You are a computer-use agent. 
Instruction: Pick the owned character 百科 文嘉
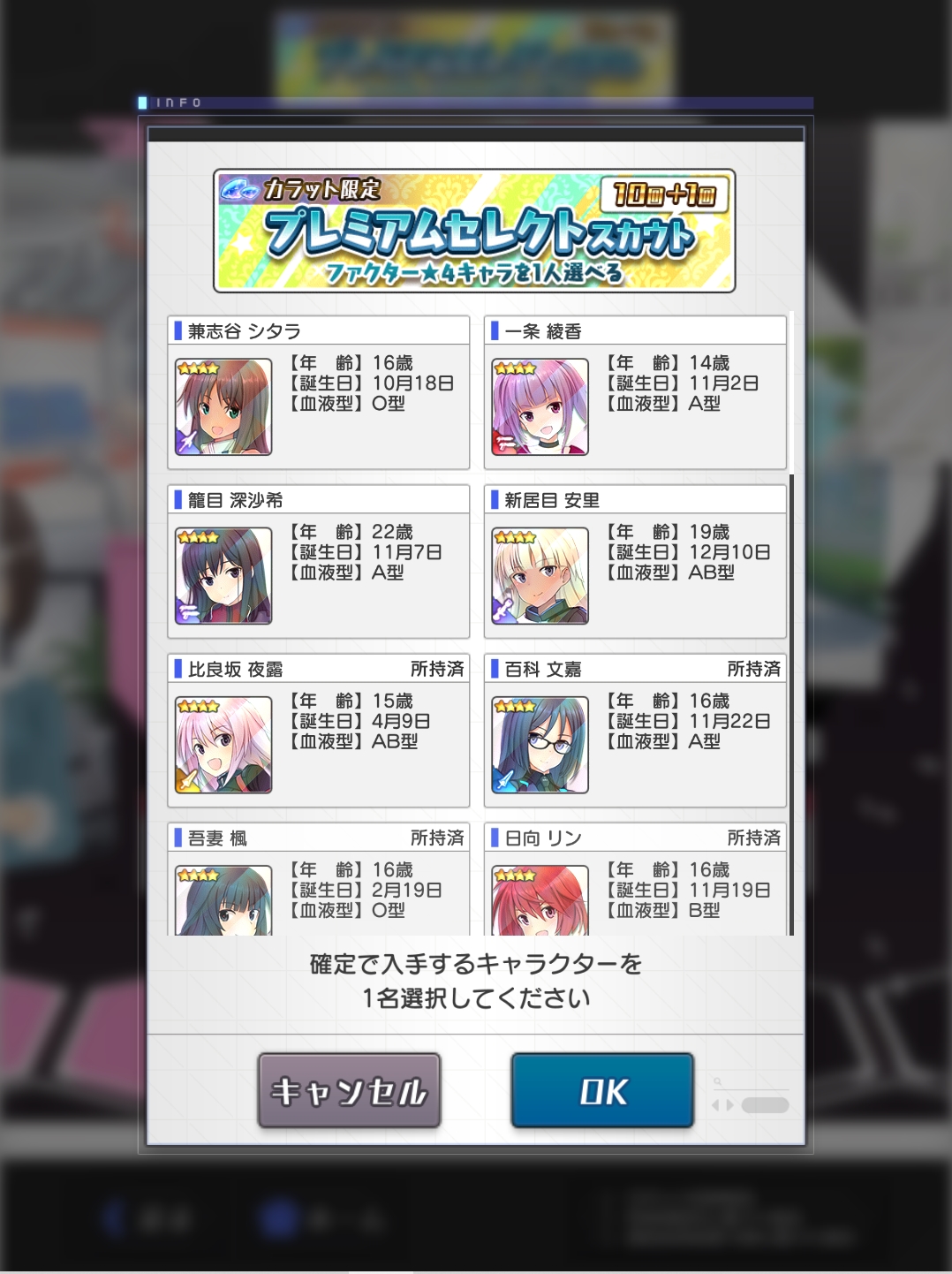click(x=635, y=730)
